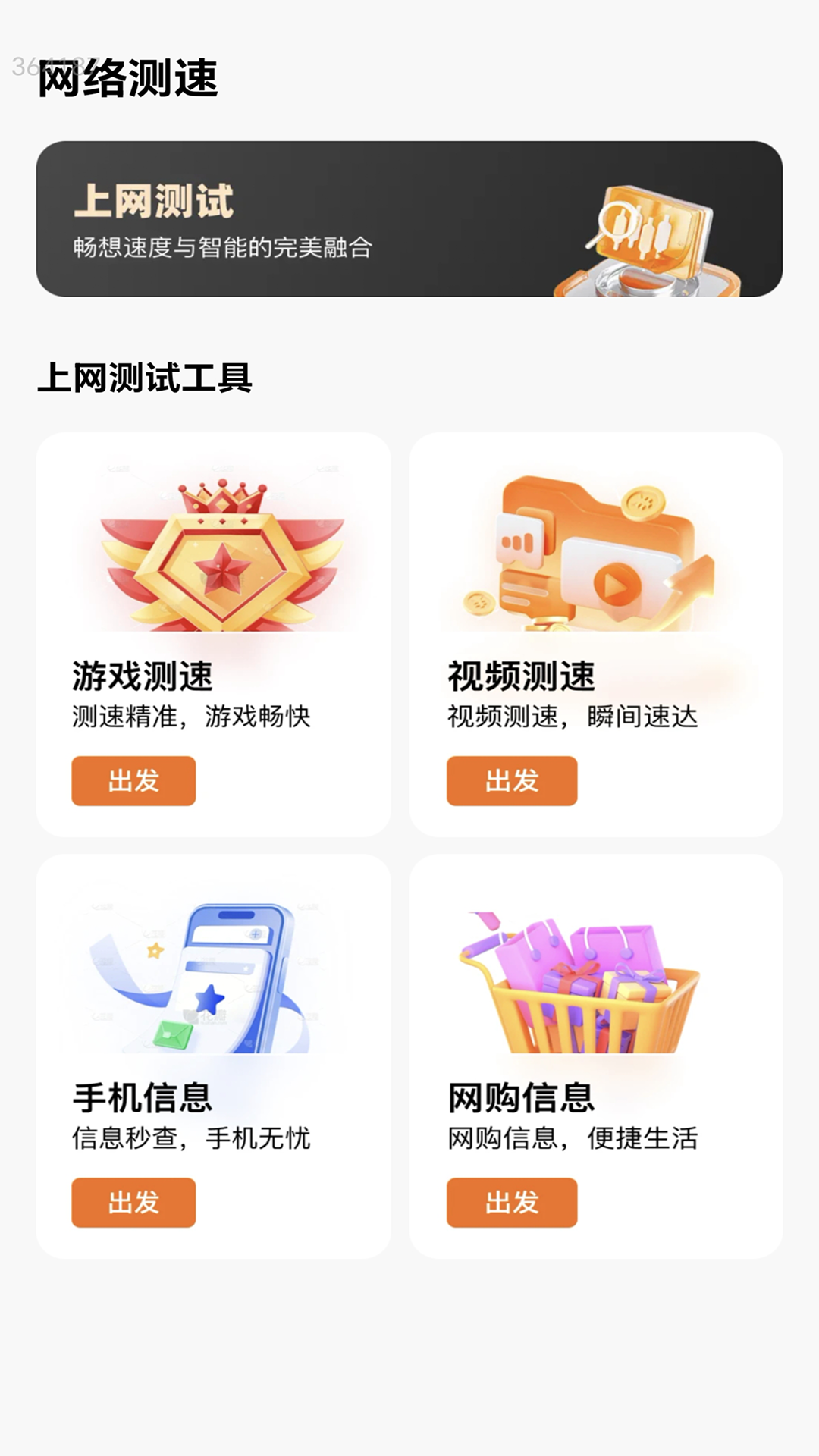Image resolution: width=819 pixels, height=1456 pixels.
Task: Click the magnifier graphic in the banner
Action: pyautogui.click(x=622, y=220)
